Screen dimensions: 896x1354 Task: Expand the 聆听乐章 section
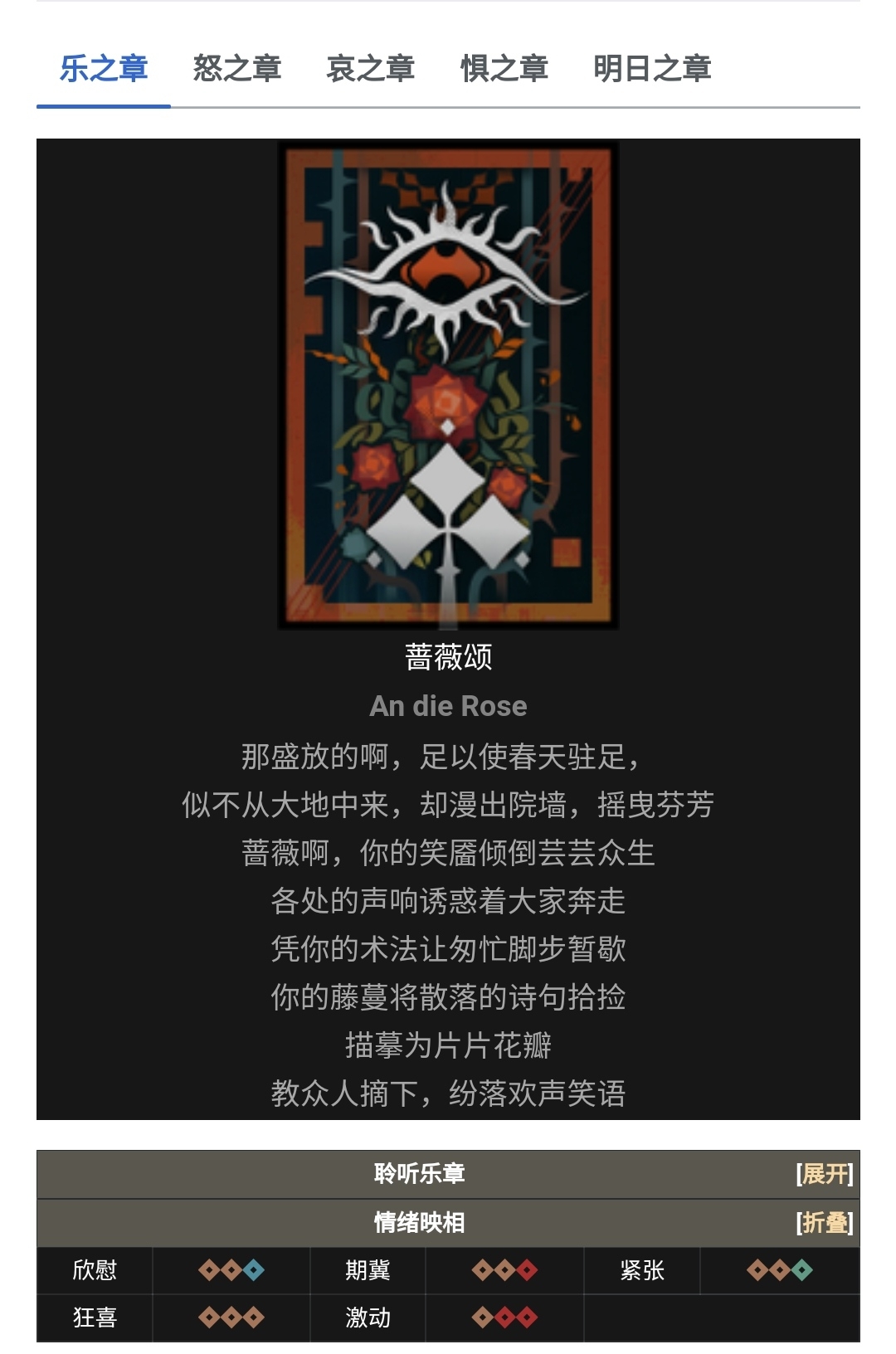(x=825, y=1174)
